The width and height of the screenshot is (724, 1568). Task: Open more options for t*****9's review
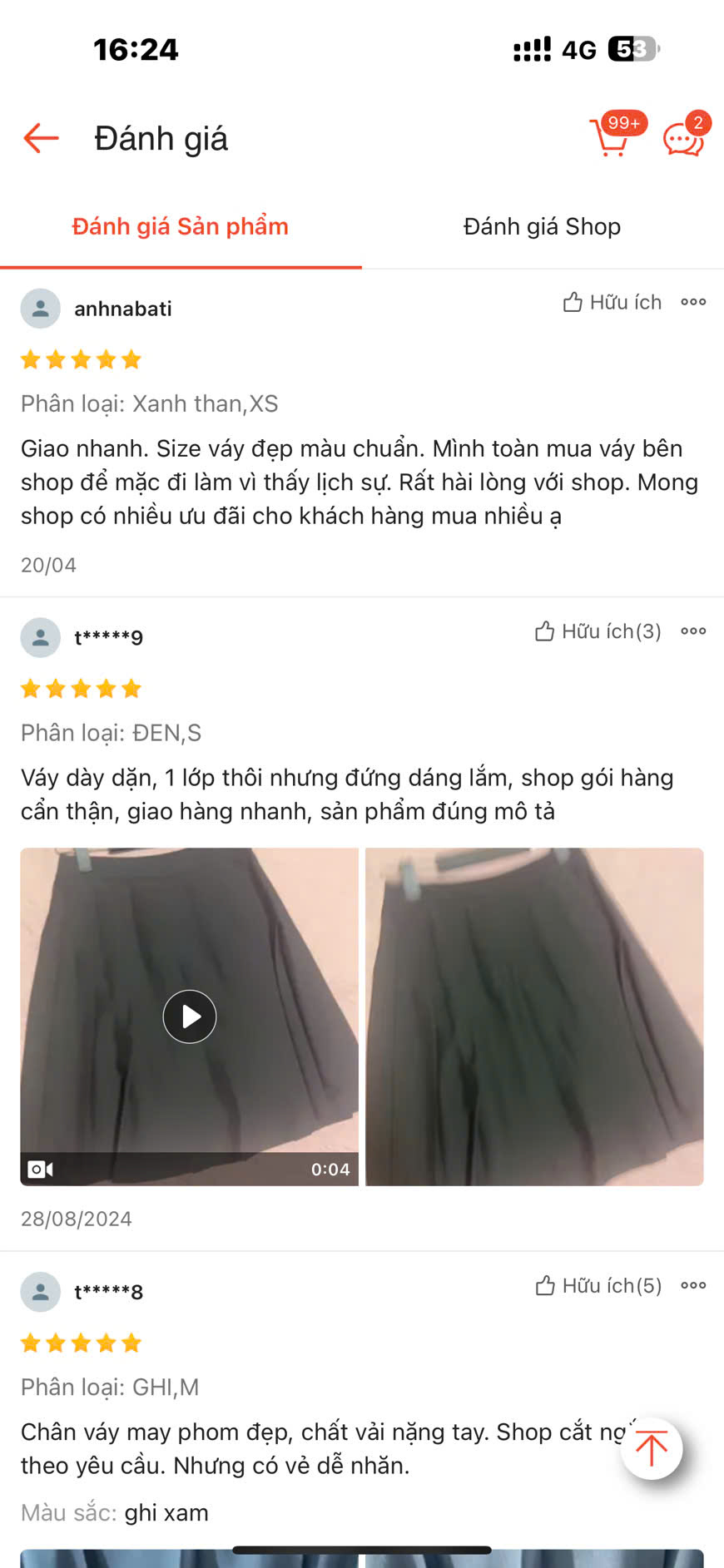point(693,631)
